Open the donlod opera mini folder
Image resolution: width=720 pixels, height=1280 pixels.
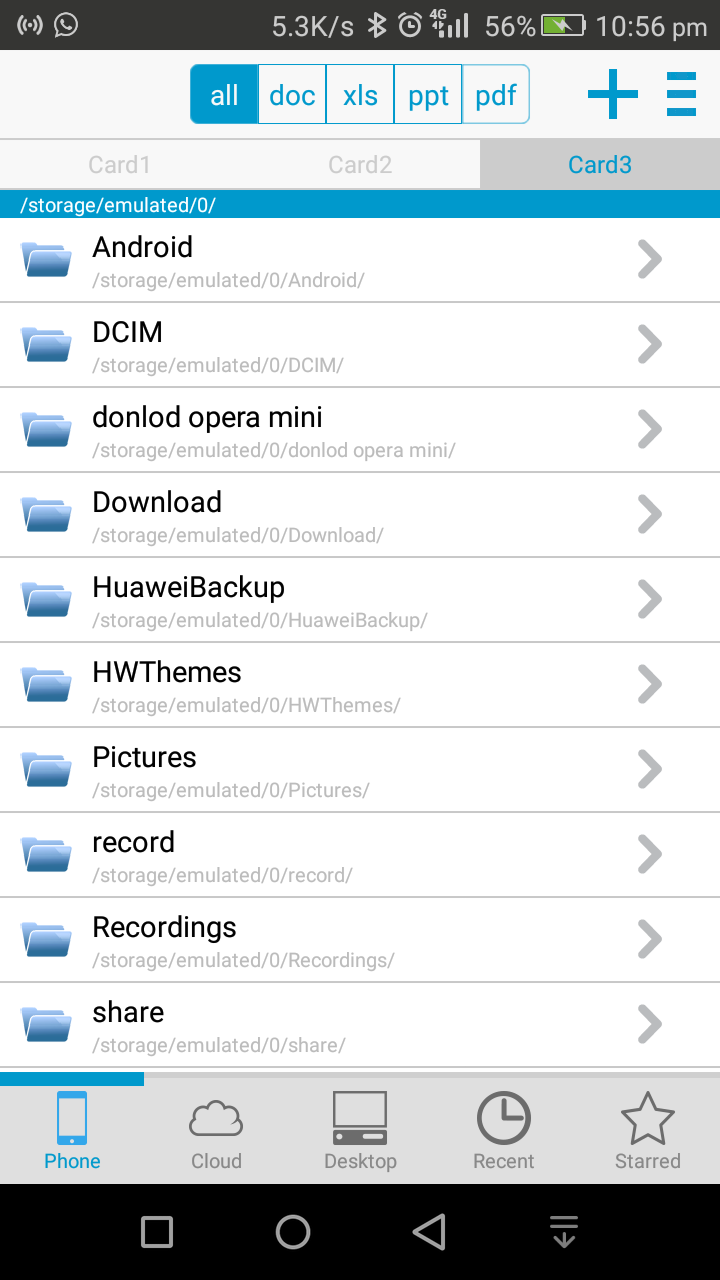300,429
